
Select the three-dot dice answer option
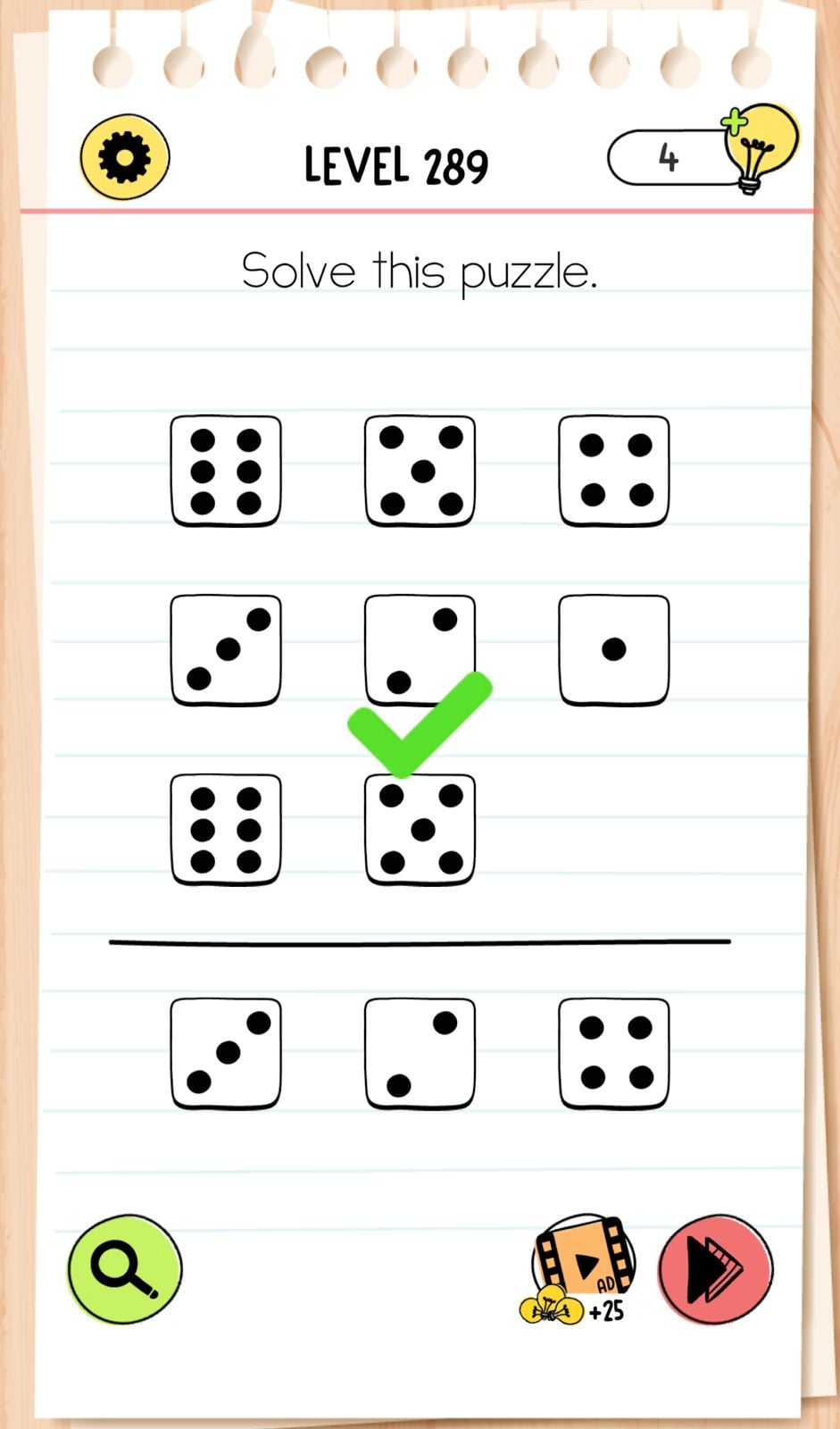226,1053
